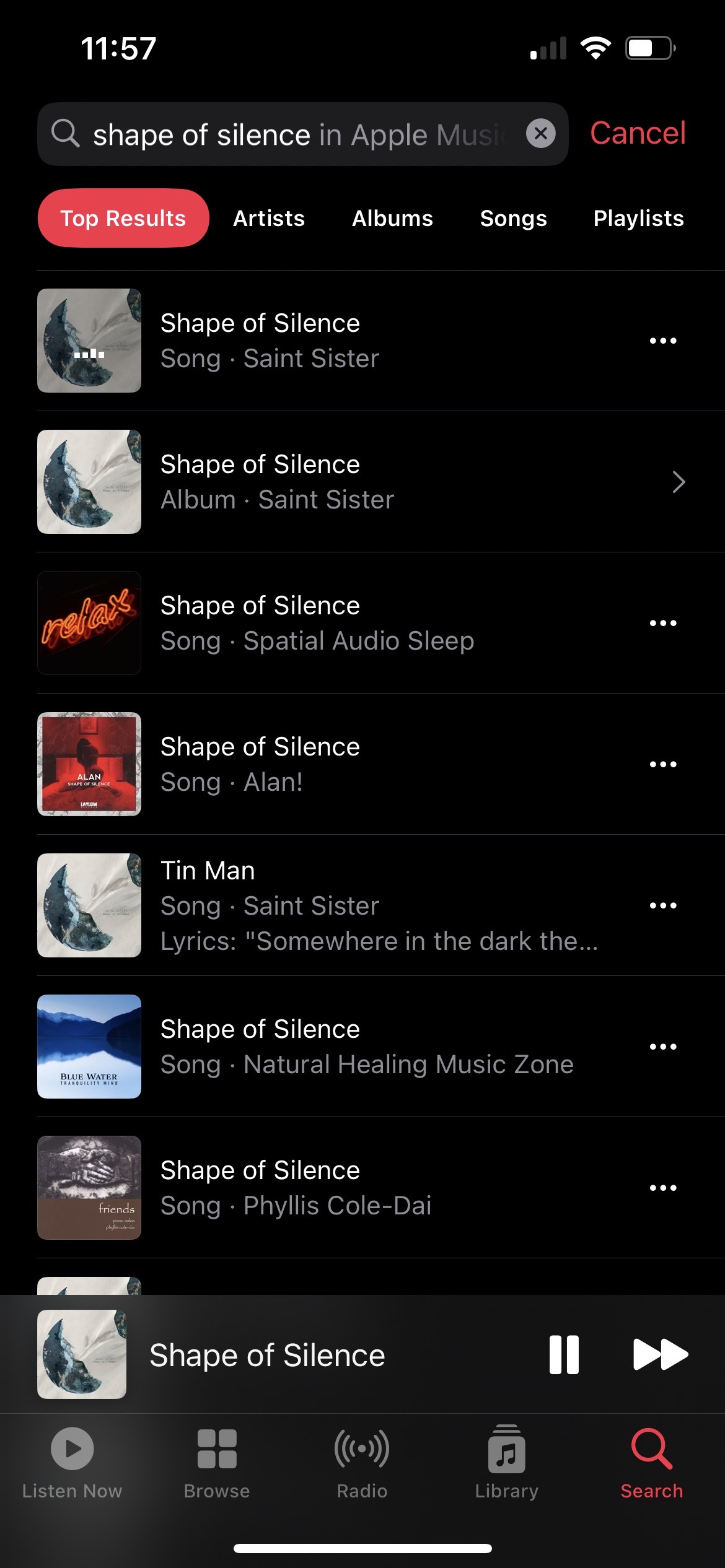Clear the search text field
725x1568 pixels.
[540, 133]
